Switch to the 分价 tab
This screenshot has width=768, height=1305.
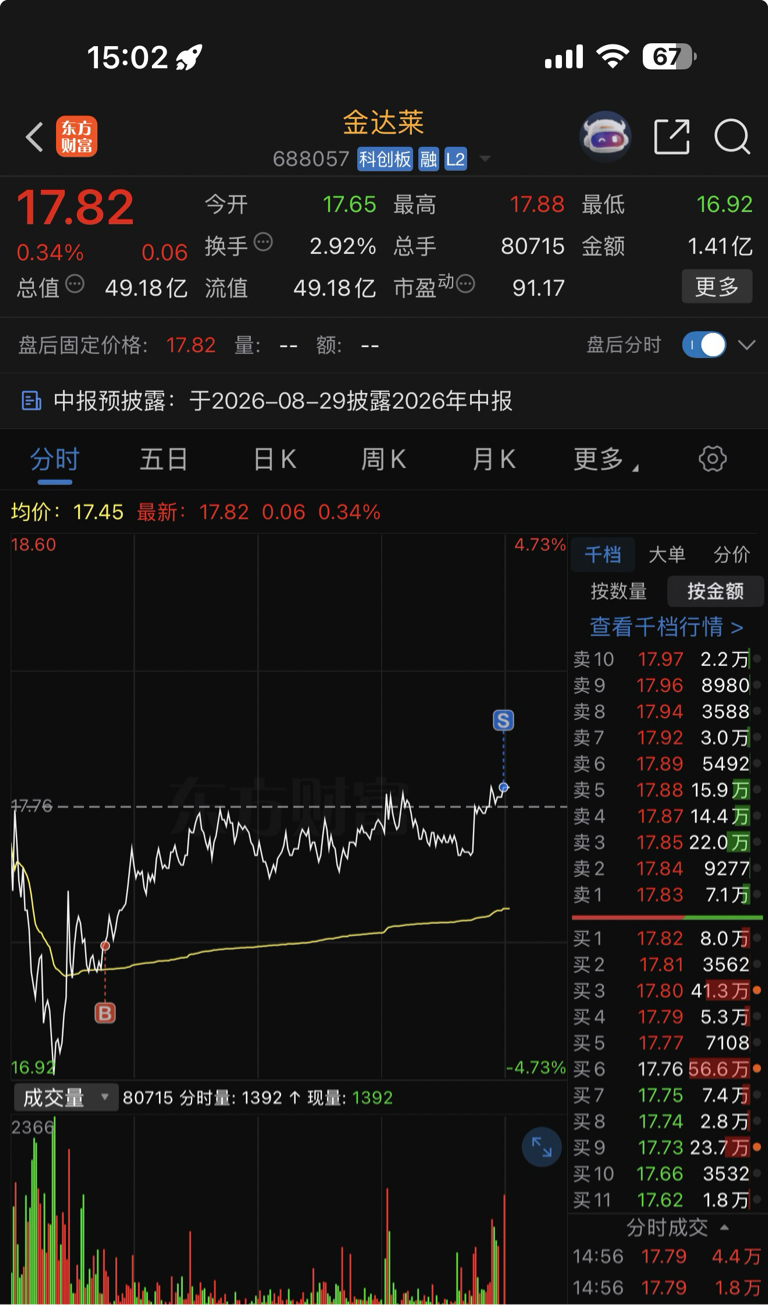732,555
